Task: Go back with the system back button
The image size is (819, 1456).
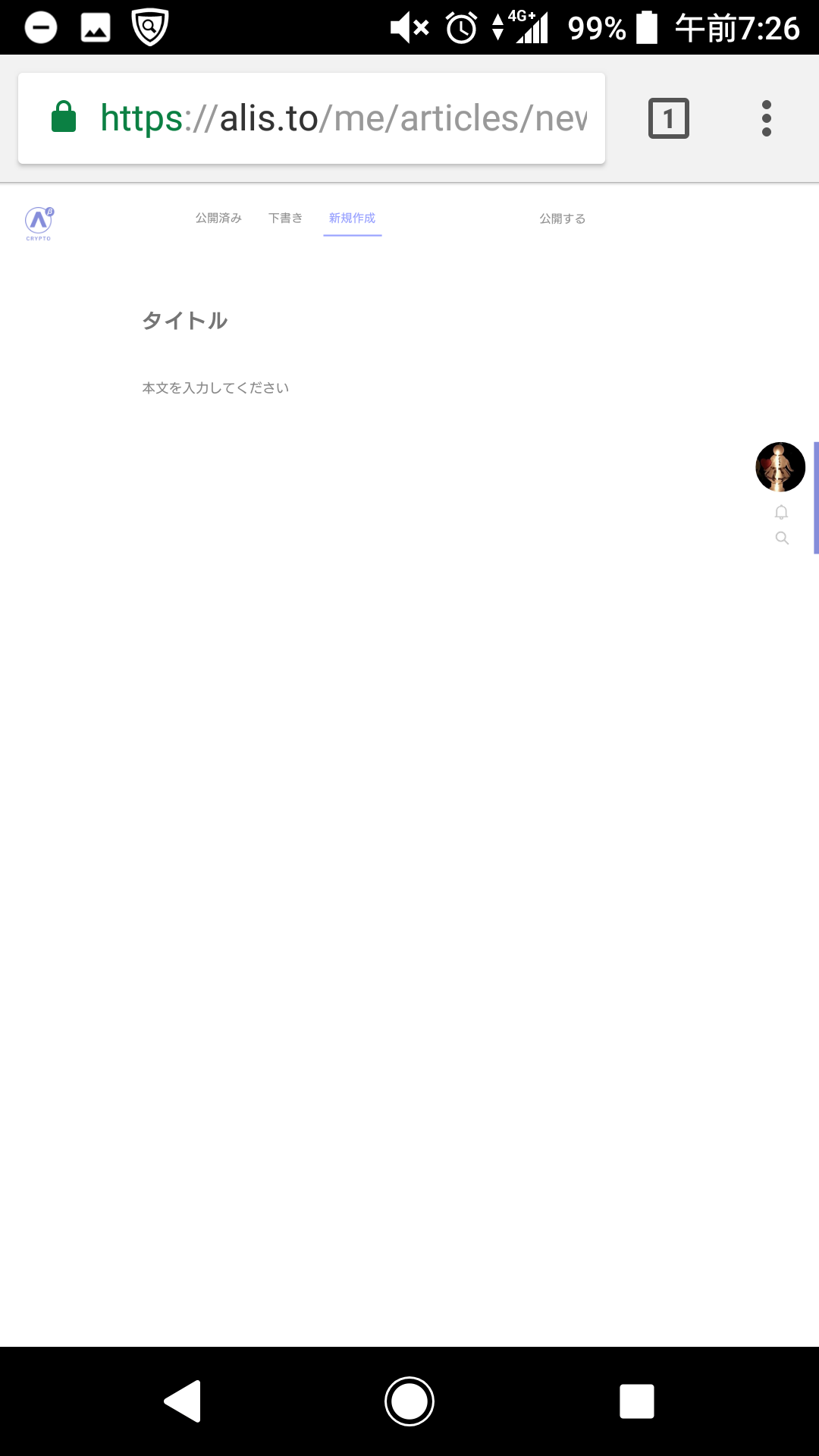Action: [x=183, y=1401]
